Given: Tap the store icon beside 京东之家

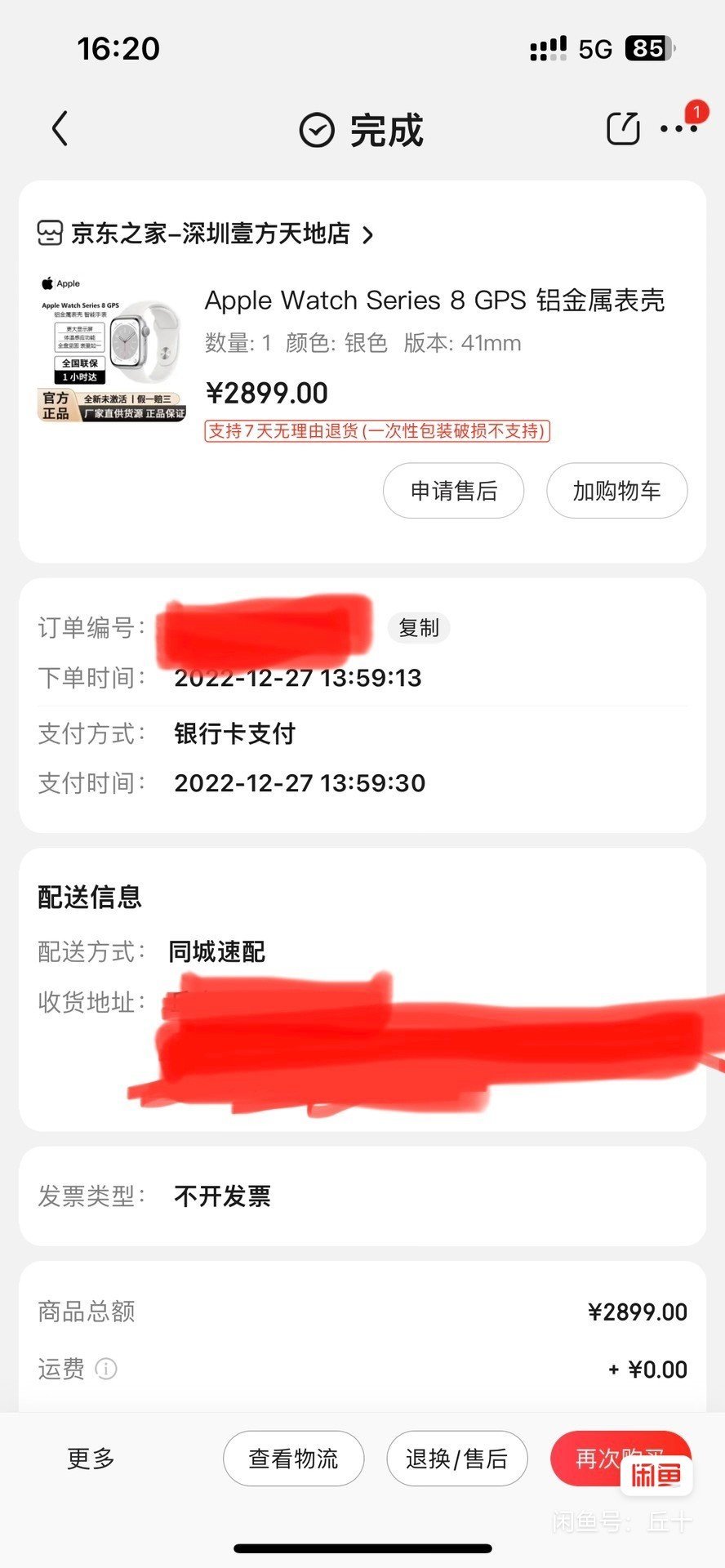Looking at the screenshot, I should (x=51, y=234).
